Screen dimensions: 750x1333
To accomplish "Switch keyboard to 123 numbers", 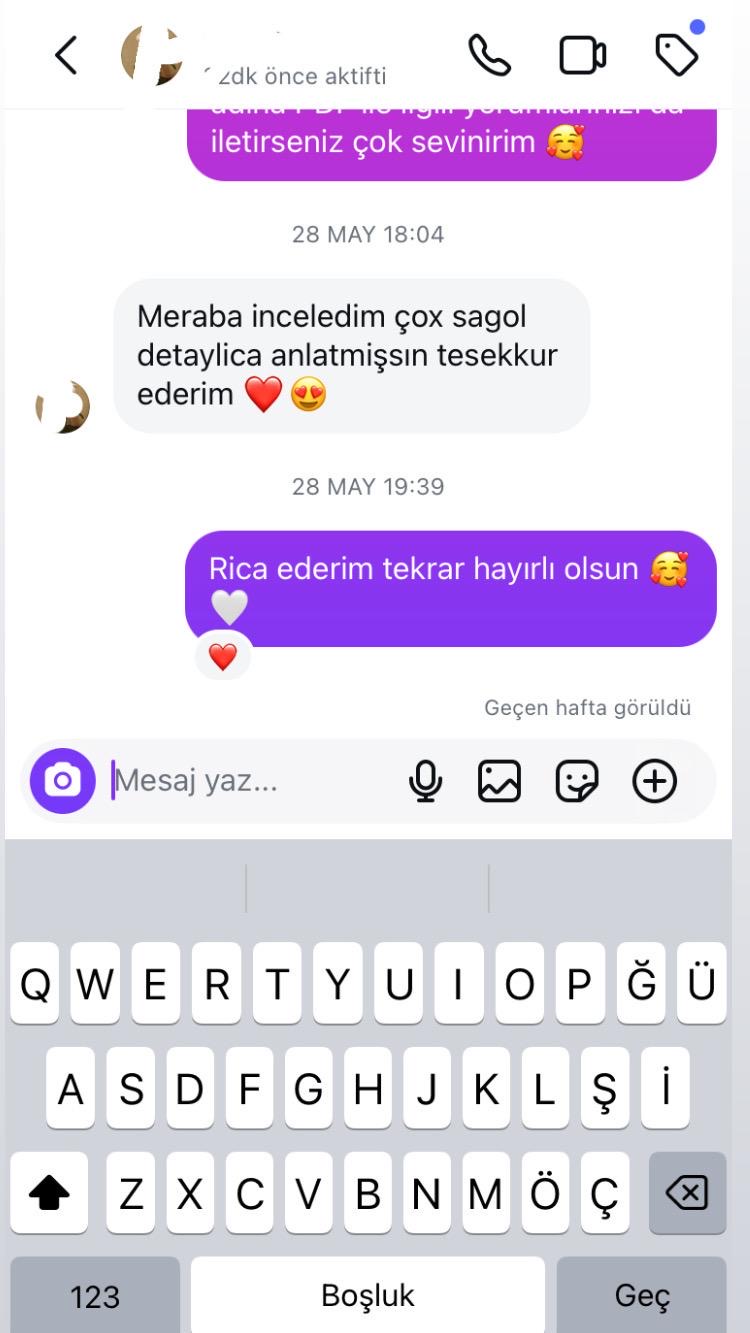I will [x=95, y=1297].
